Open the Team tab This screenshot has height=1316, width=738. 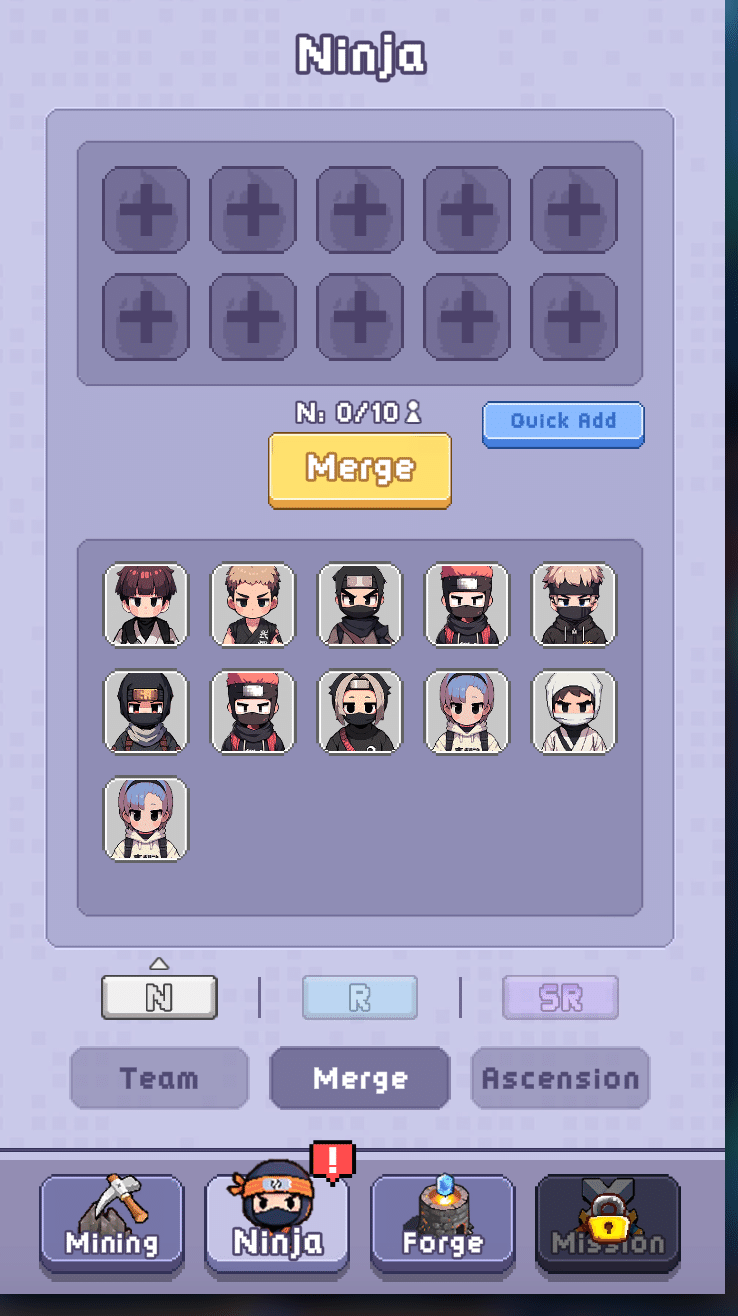click(159, 1078)
